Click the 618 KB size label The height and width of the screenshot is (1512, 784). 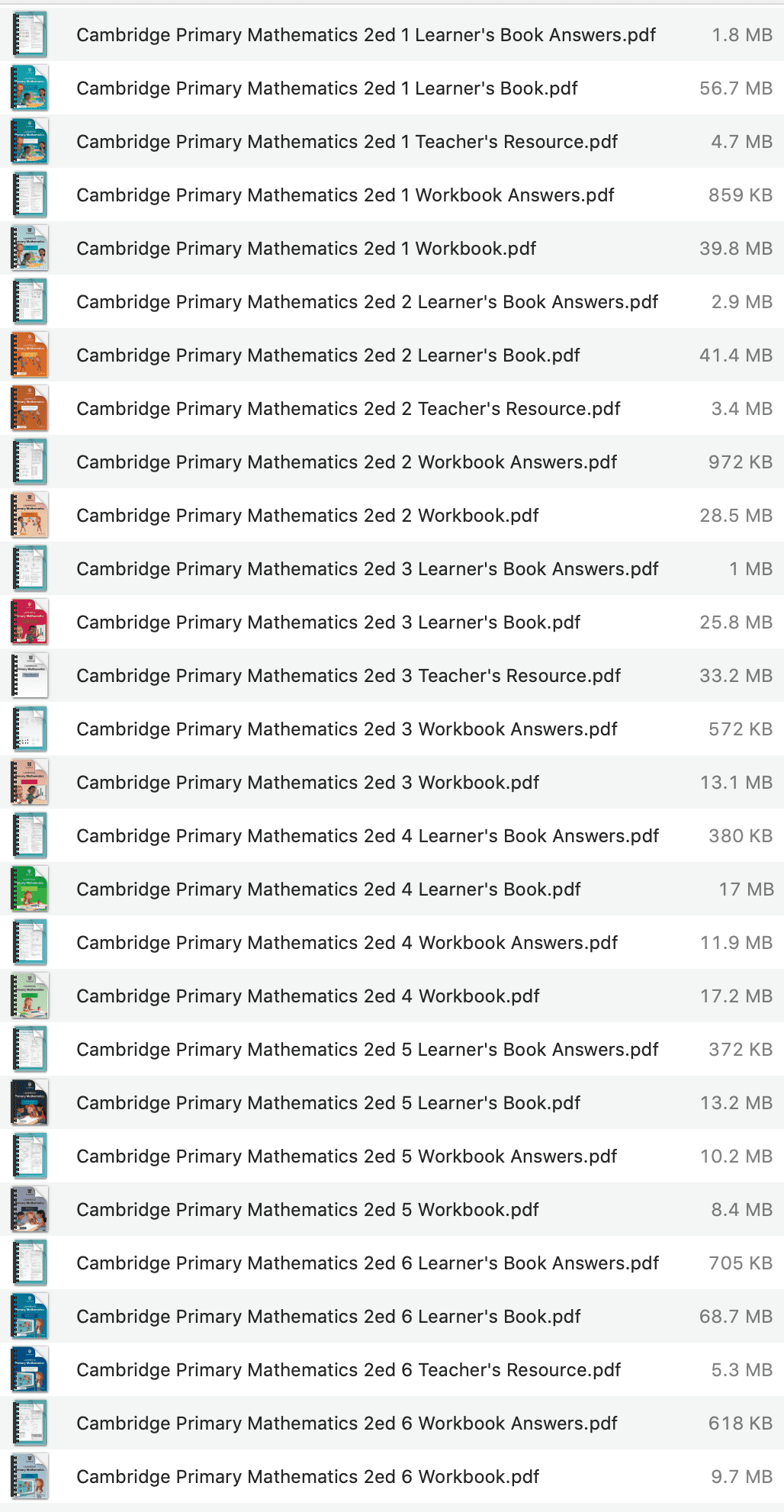coord(738,1424)
